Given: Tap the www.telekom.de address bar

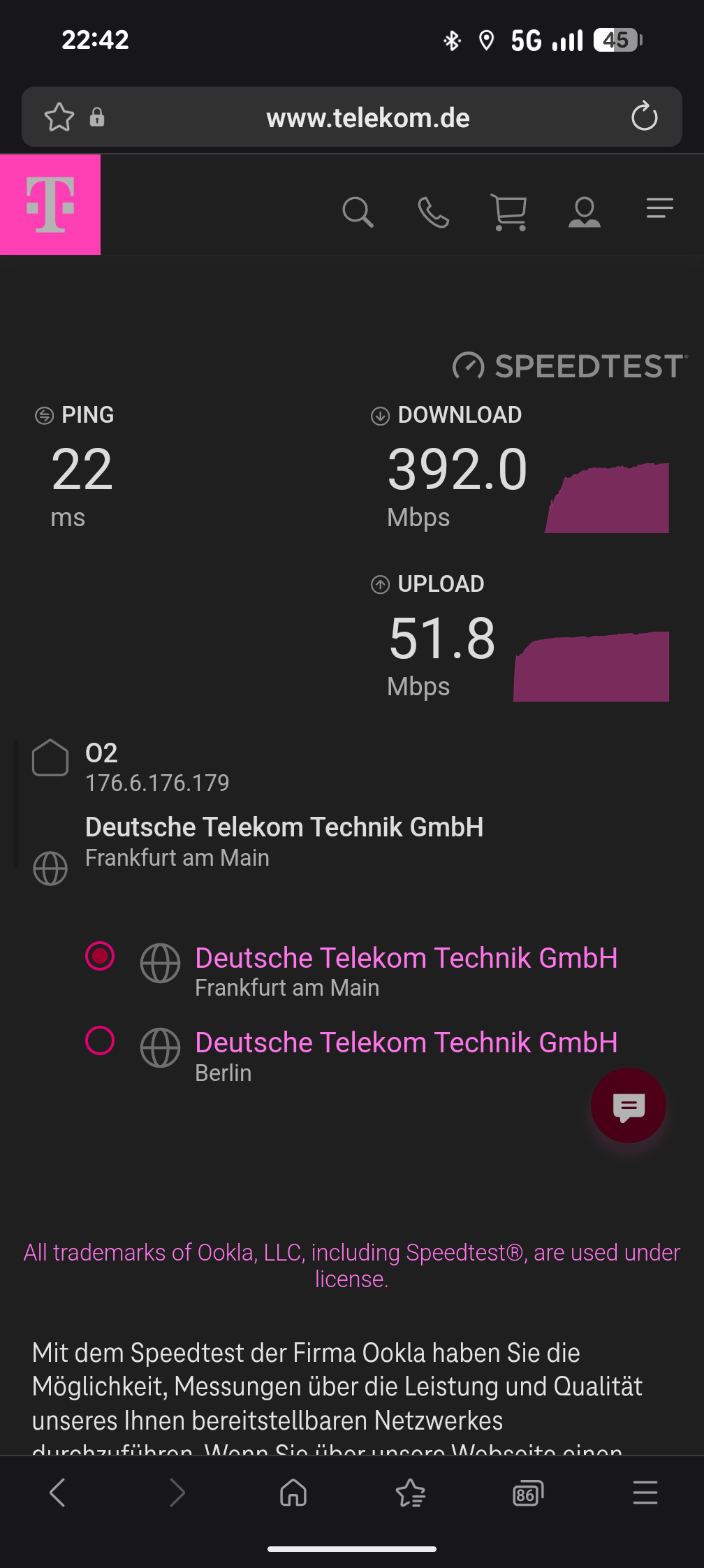Looking at the screenshot, I should [367, 118].
